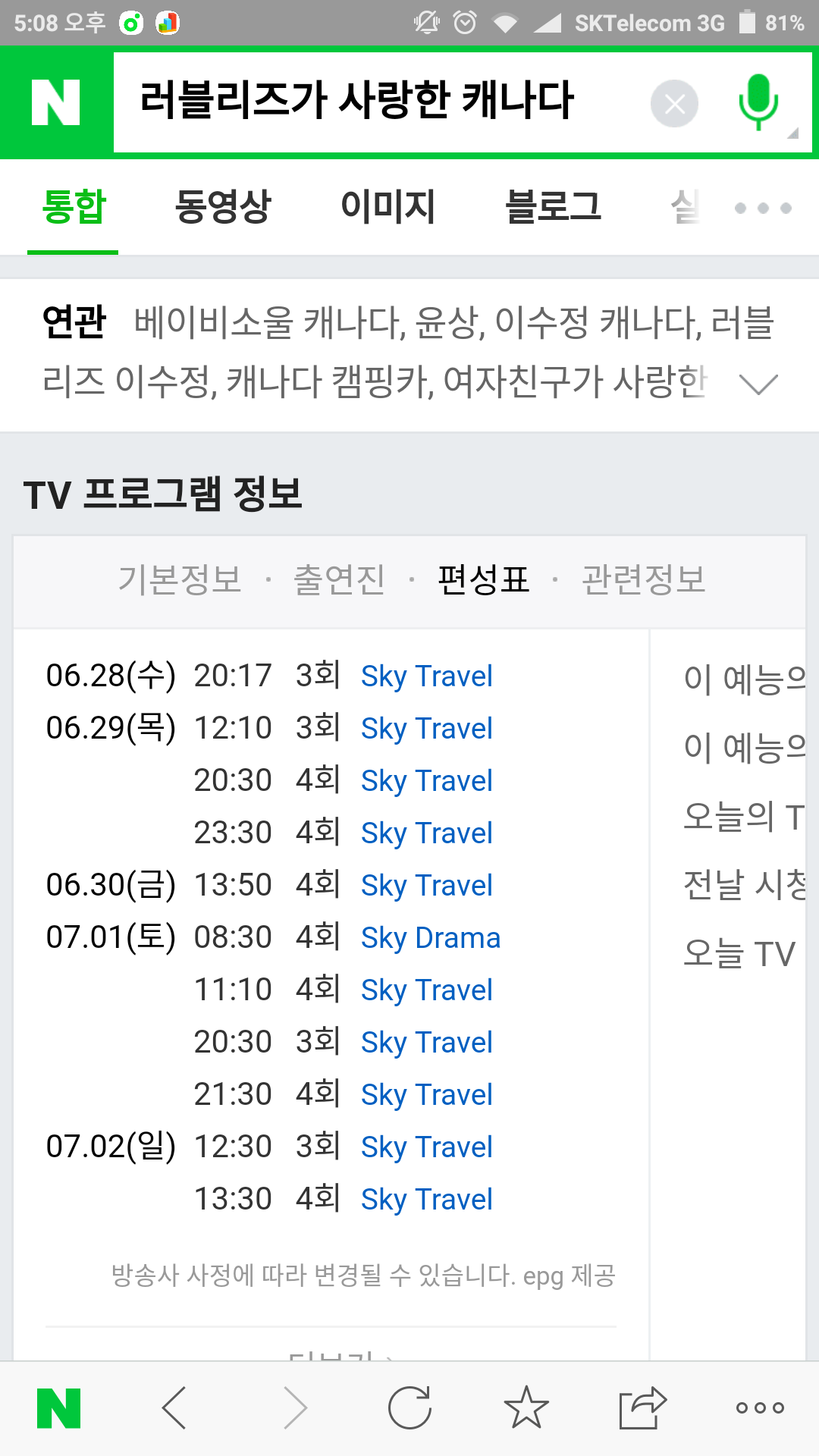The height and width of the screenshot is (1456, 819).
Task: Share this page
Action: click(x=642, y=1407)
